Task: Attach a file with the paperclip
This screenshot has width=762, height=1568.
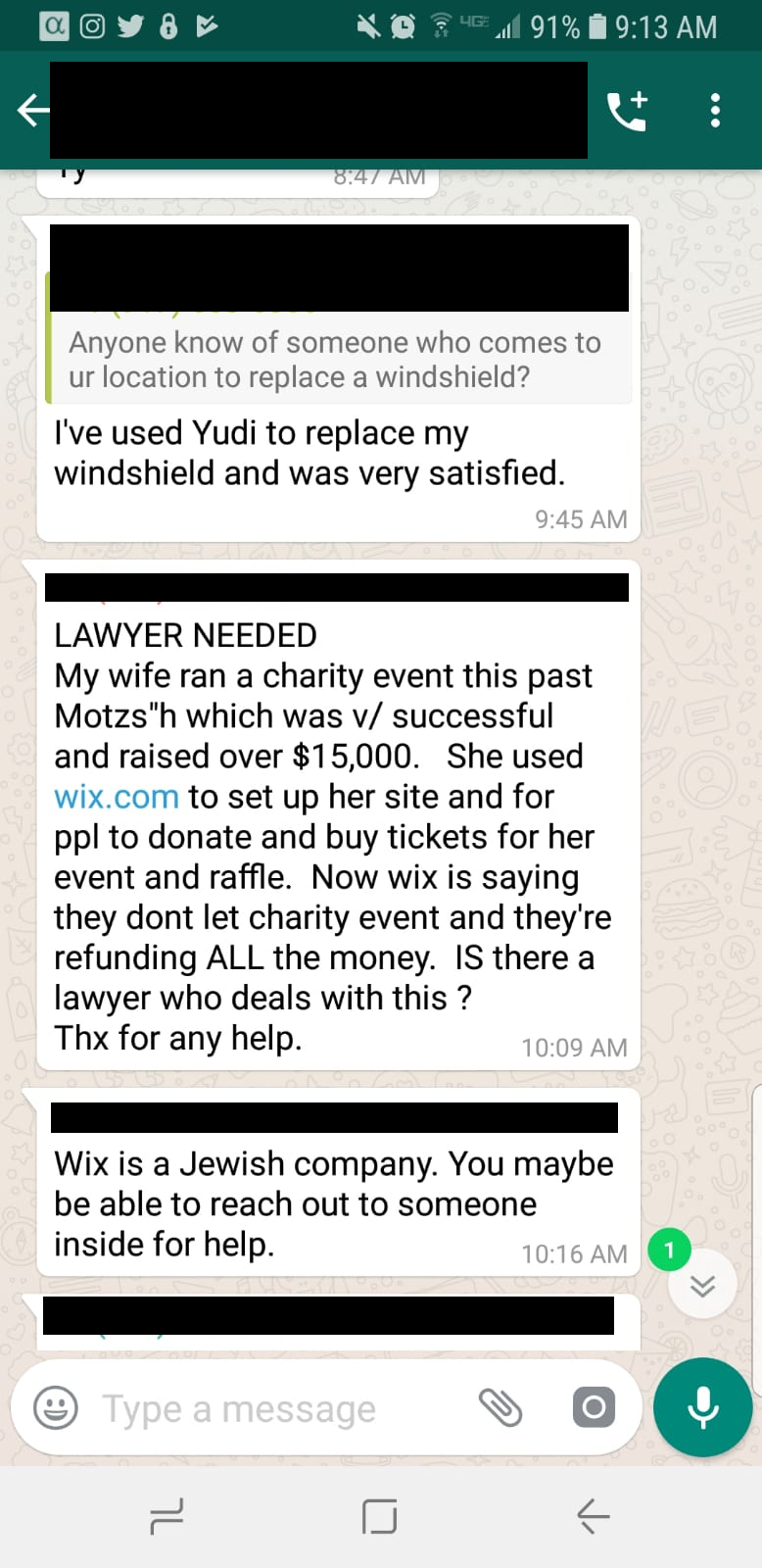Action: (x=500, y=1408)
